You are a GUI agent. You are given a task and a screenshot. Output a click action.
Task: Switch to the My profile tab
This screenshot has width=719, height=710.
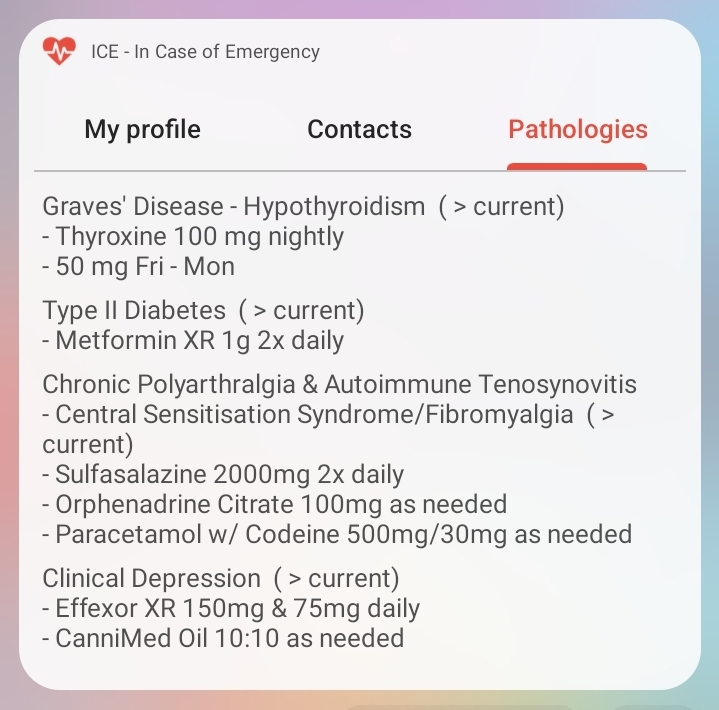coord(142,130)
